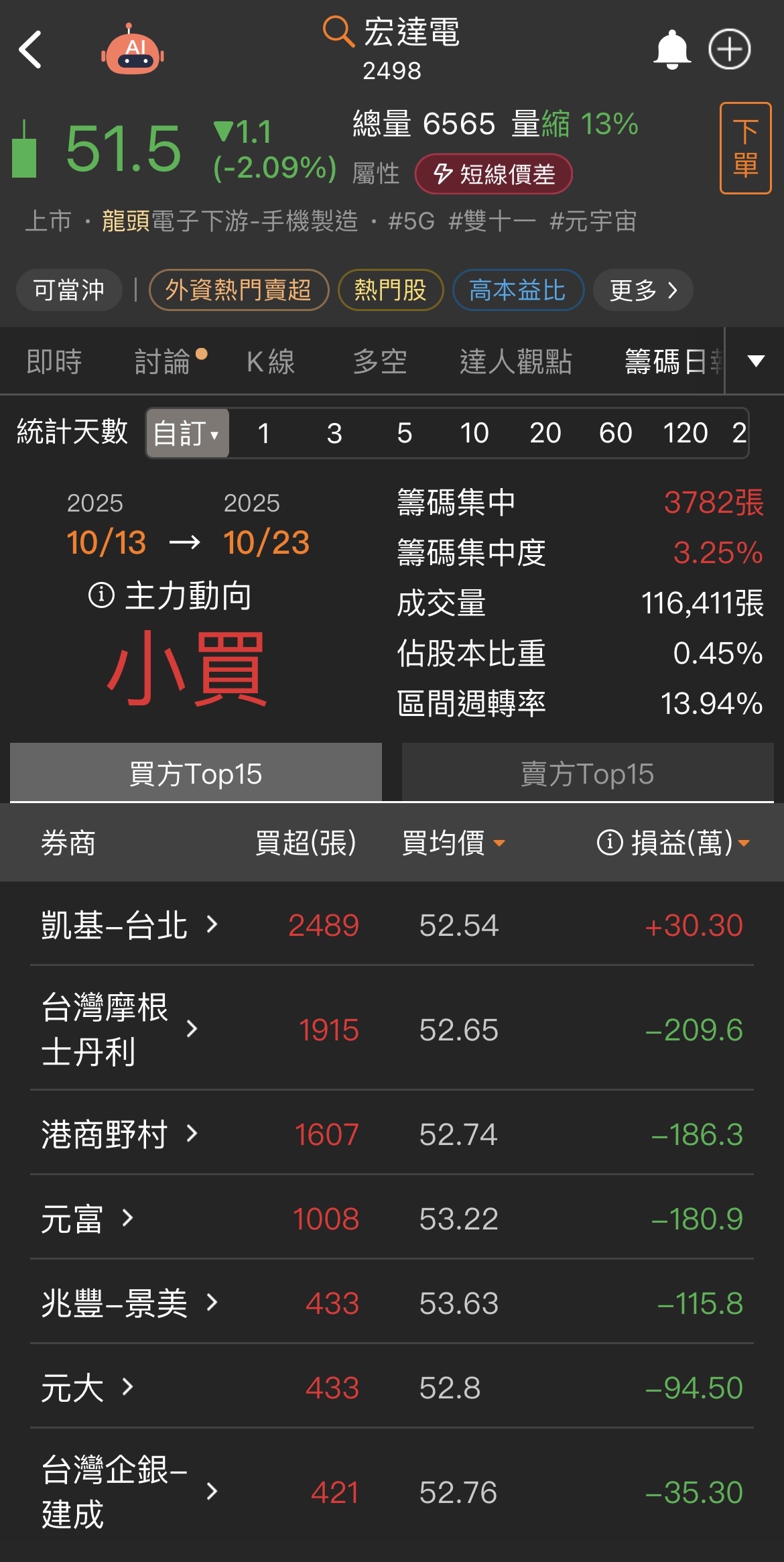Select the 高本益比 chip

(518, 290)
